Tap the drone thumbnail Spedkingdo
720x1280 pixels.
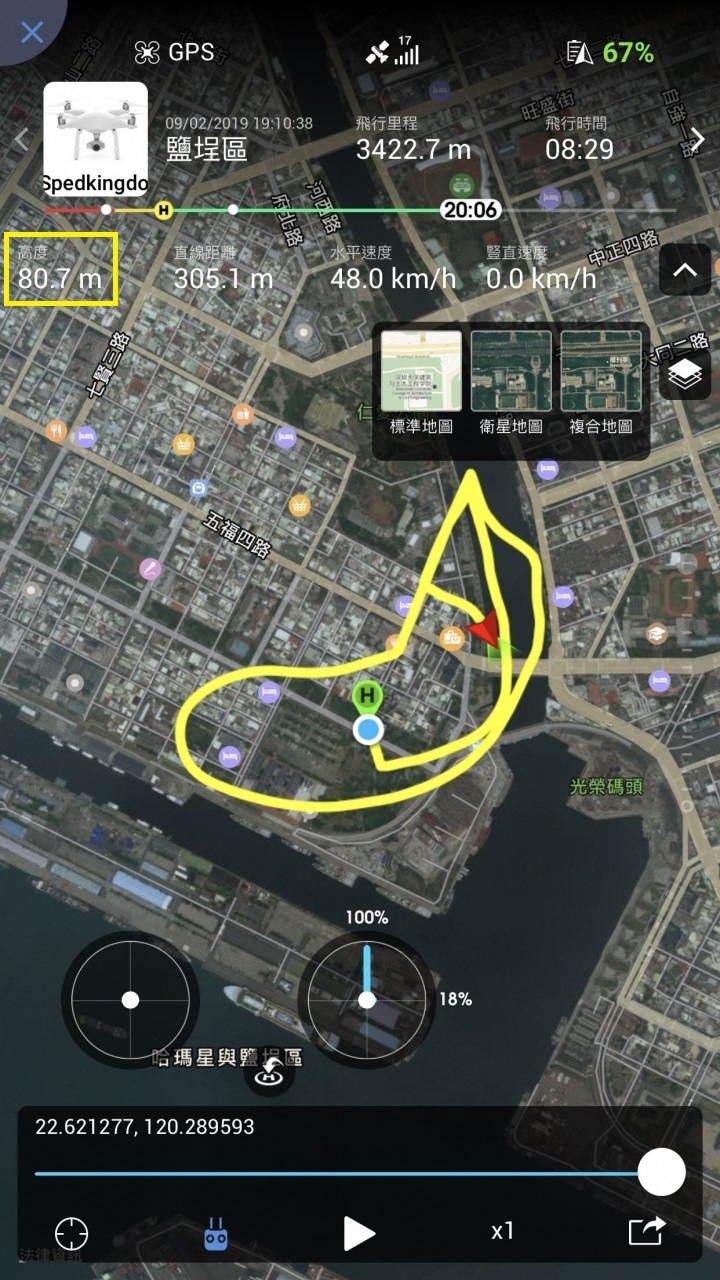pos(95,138)
